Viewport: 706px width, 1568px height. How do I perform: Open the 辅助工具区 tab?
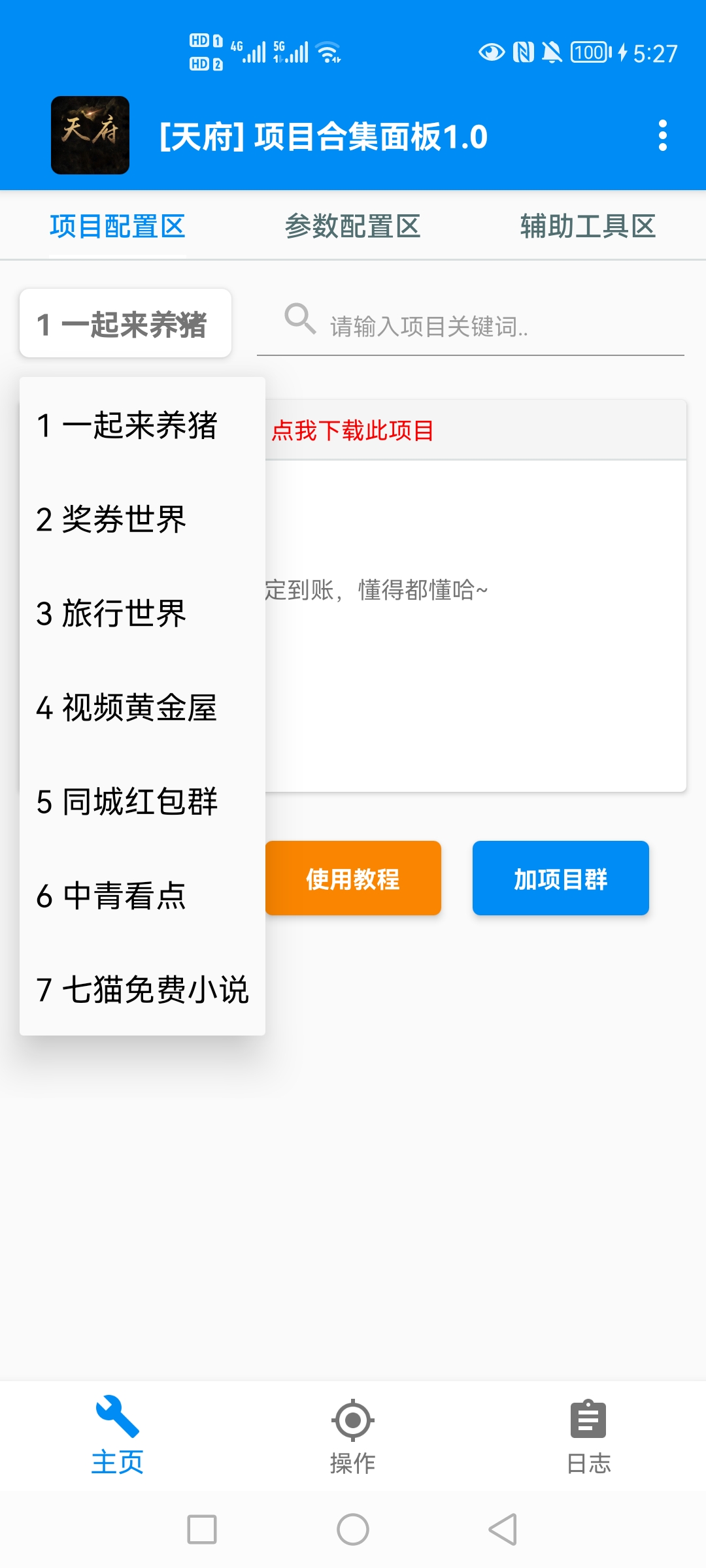click(x=588, y=227)
